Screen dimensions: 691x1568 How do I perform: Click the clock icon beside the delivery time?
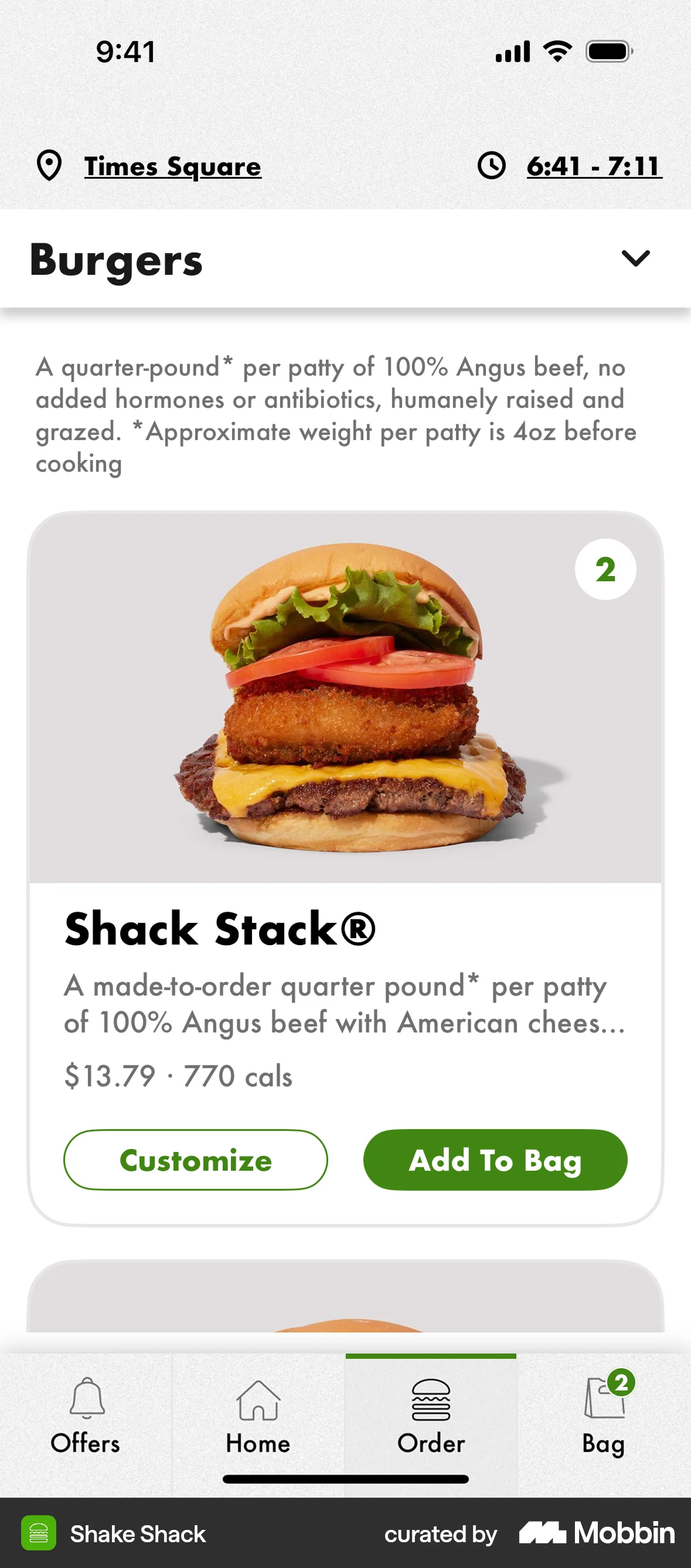tap(492, 166)
